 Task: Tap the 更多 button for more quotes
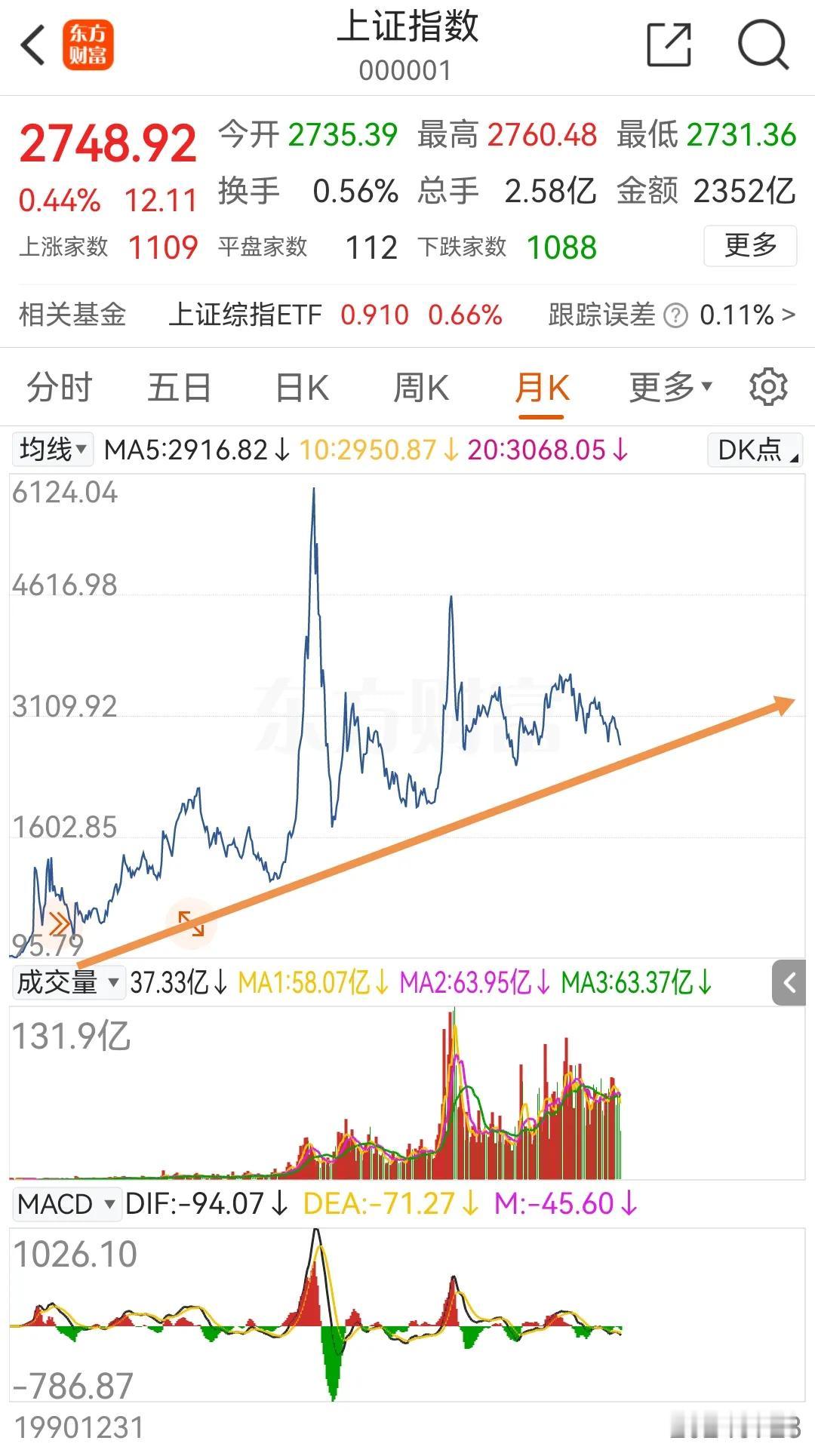click(750, 246)
